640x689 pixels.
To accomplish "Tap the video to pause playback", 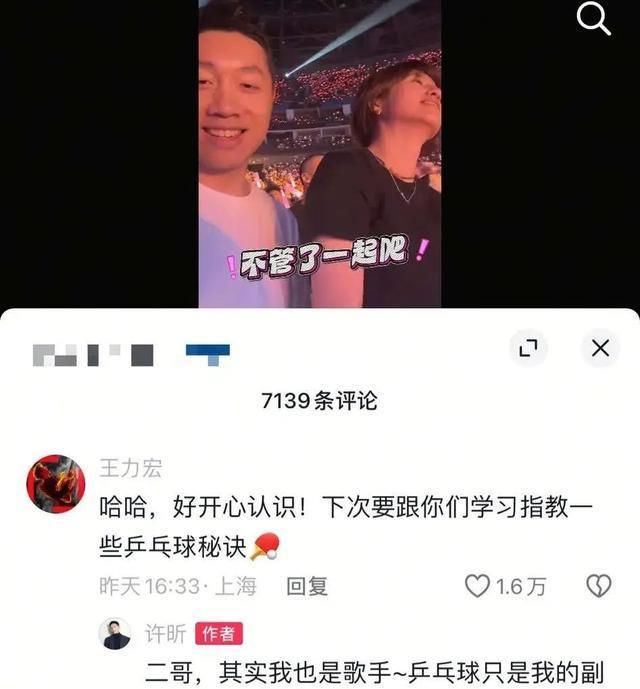I will [x=319, y=150].
